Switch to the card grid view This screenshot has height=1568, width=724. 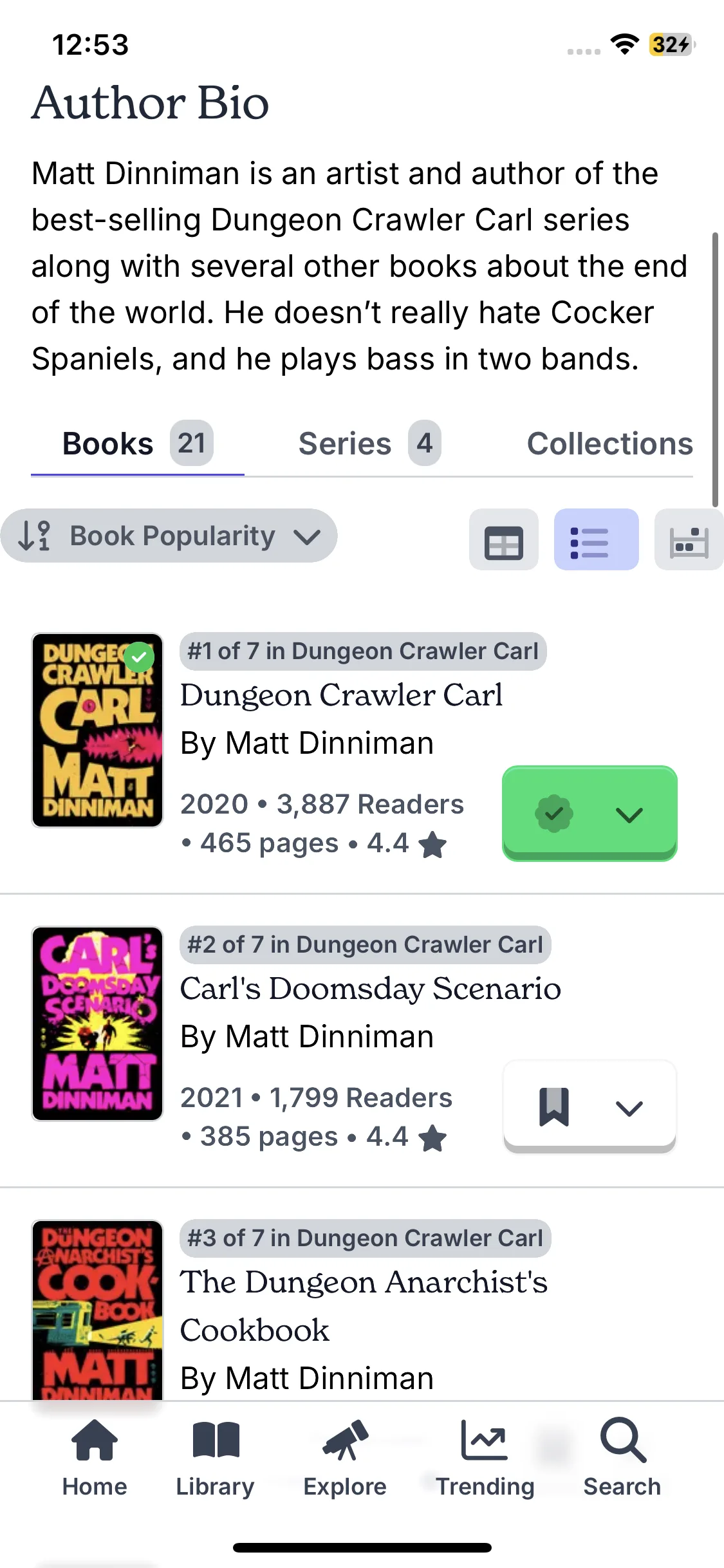tap(503, 540)
